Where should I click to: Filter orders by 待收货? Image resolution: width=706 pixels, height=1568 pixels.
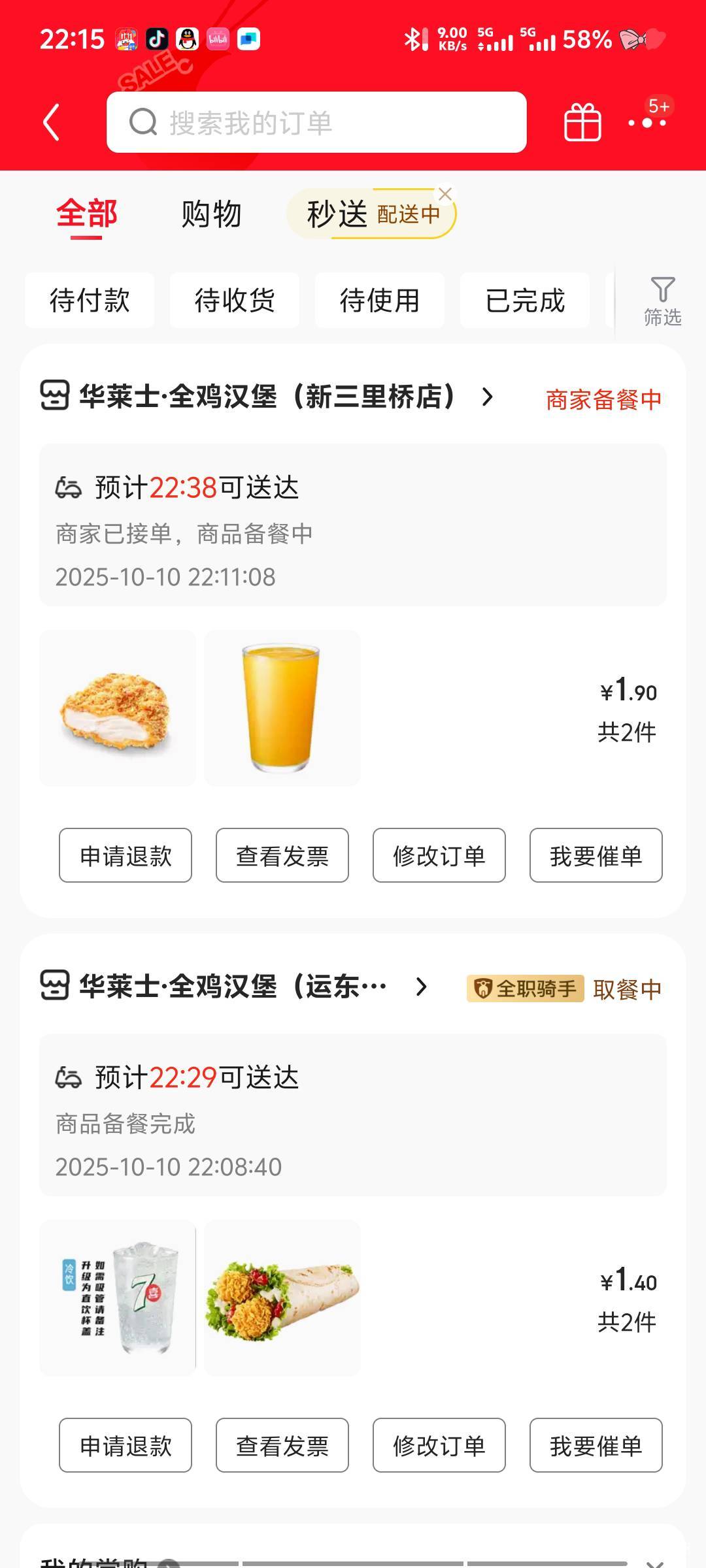[x=235, y=301]
